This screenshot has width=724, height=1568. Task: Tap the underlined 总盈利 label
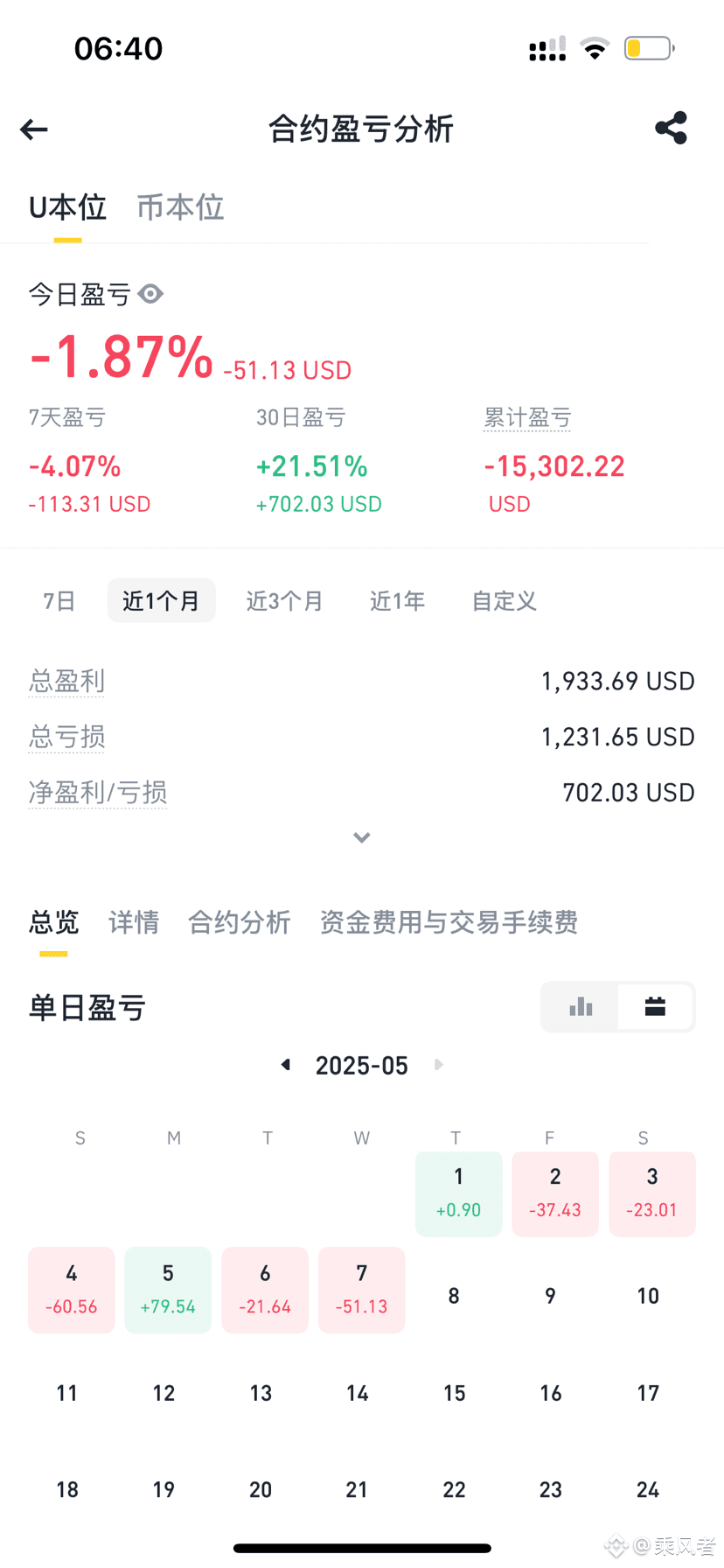[x=66, y=681]
